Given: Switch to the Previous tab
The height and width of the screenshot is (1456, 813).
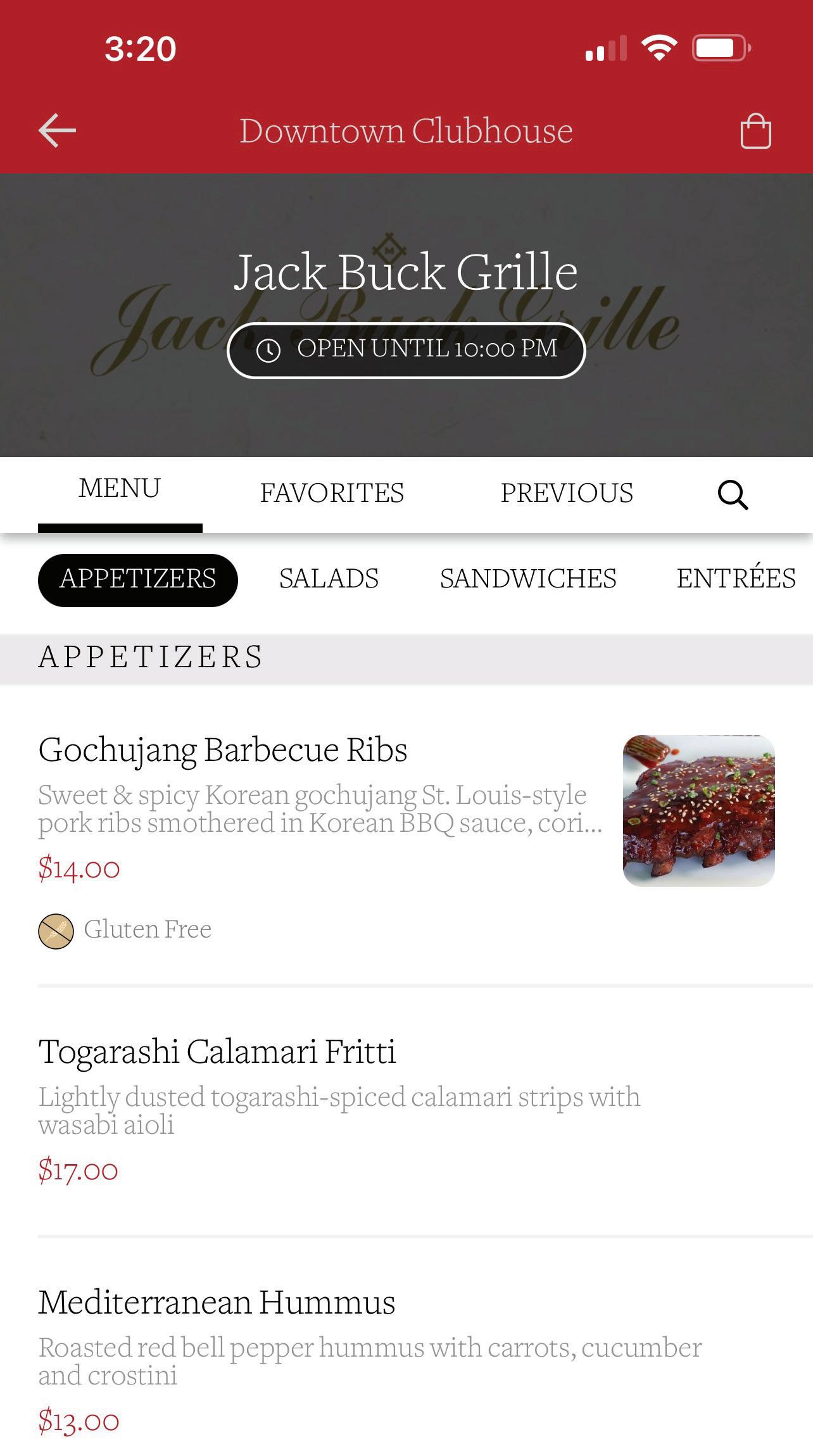Looking at the screenshot, I should pos(567,493).
